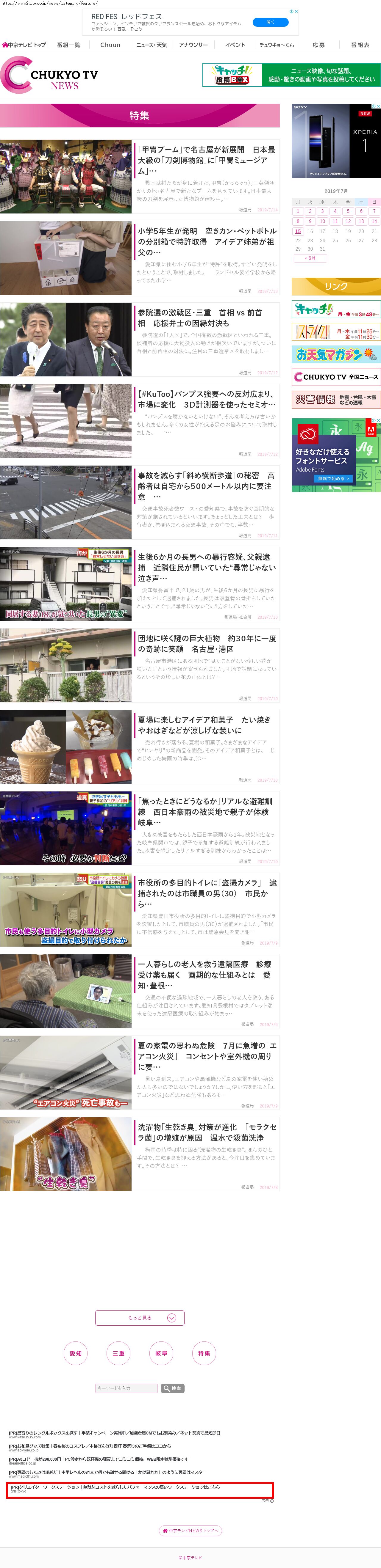Filter by 愛知 category
This screenshot has height=1568, width=381.
(76, 1353)
